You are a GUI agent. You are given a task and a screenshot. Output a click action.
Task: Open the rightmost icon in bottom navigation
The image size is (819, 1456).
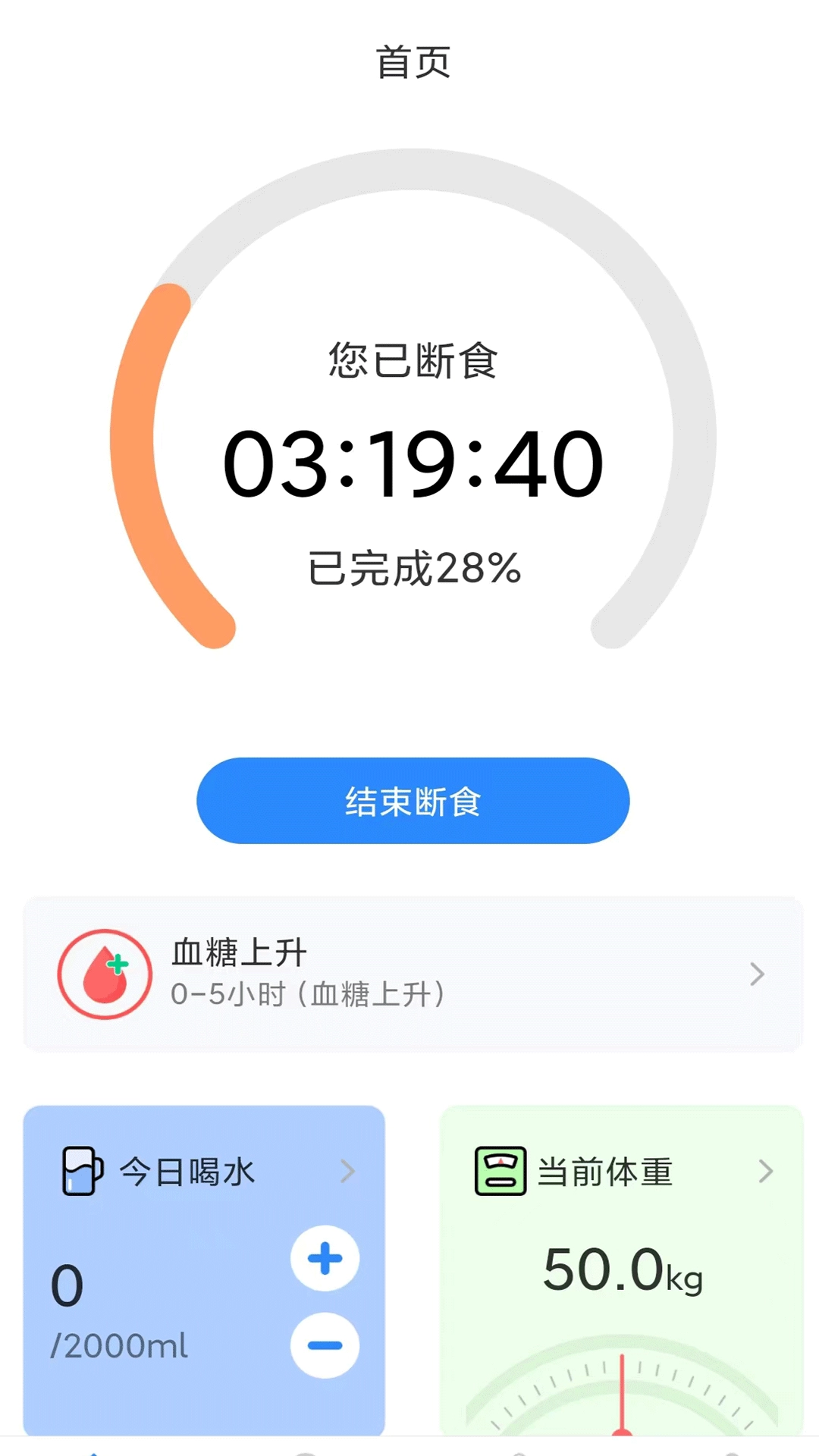pyautogui.click(x=732, y=1451)
